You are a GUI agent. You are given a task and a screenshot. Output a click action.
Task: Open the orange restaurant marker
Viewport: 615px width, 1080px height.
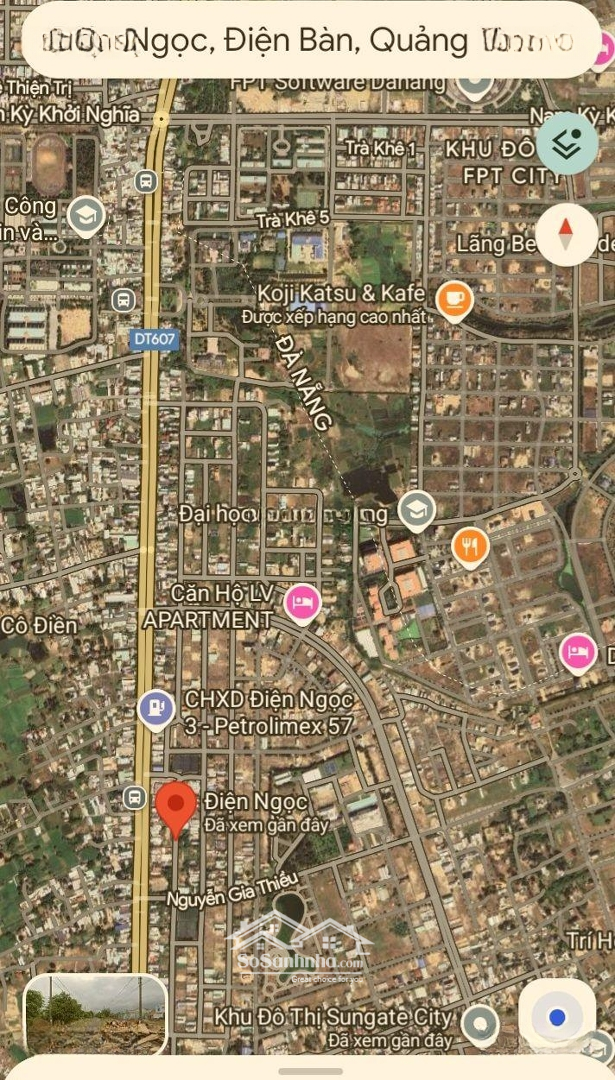coord(469,547)
